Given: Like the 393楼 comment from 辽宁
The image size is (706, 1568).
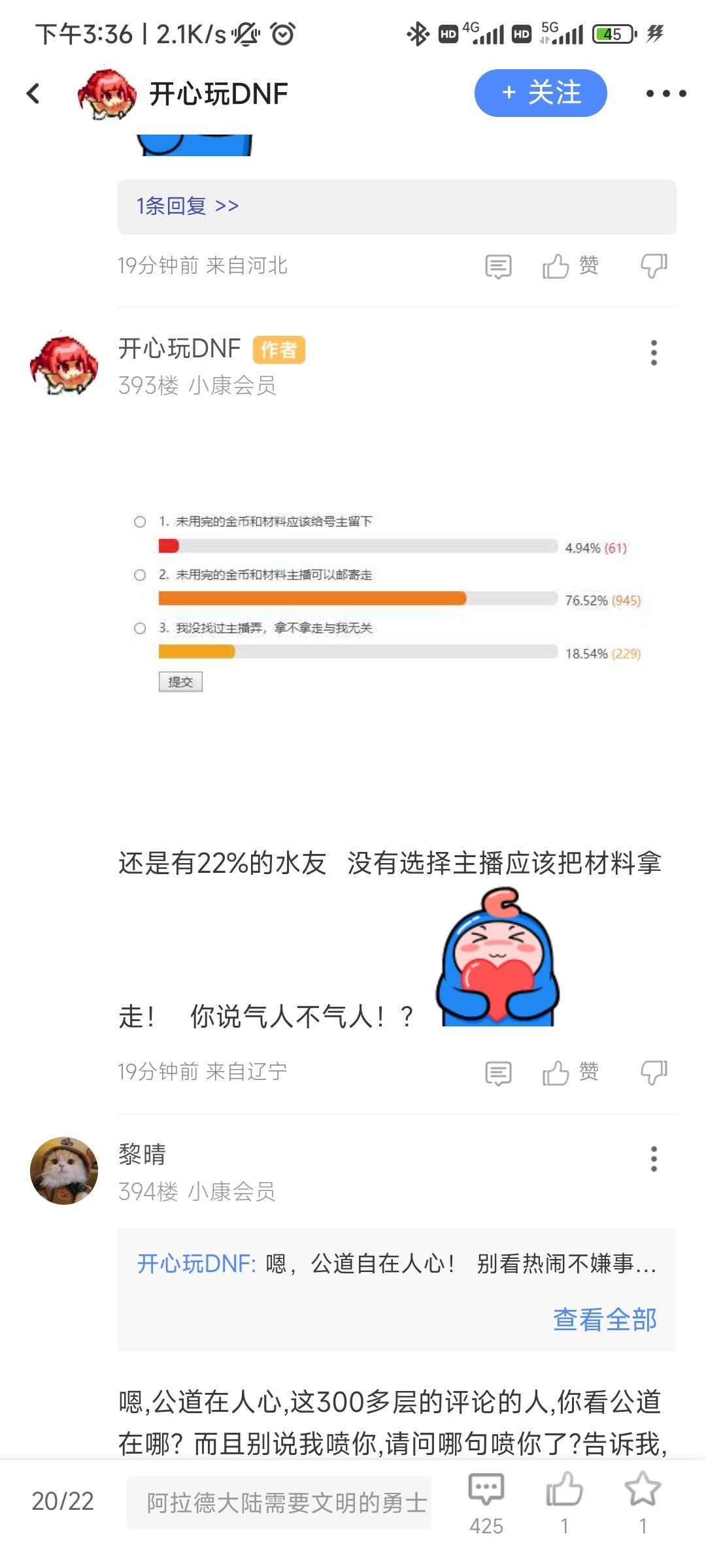Looking at the screenshot, I should (x=570, y=1072).
